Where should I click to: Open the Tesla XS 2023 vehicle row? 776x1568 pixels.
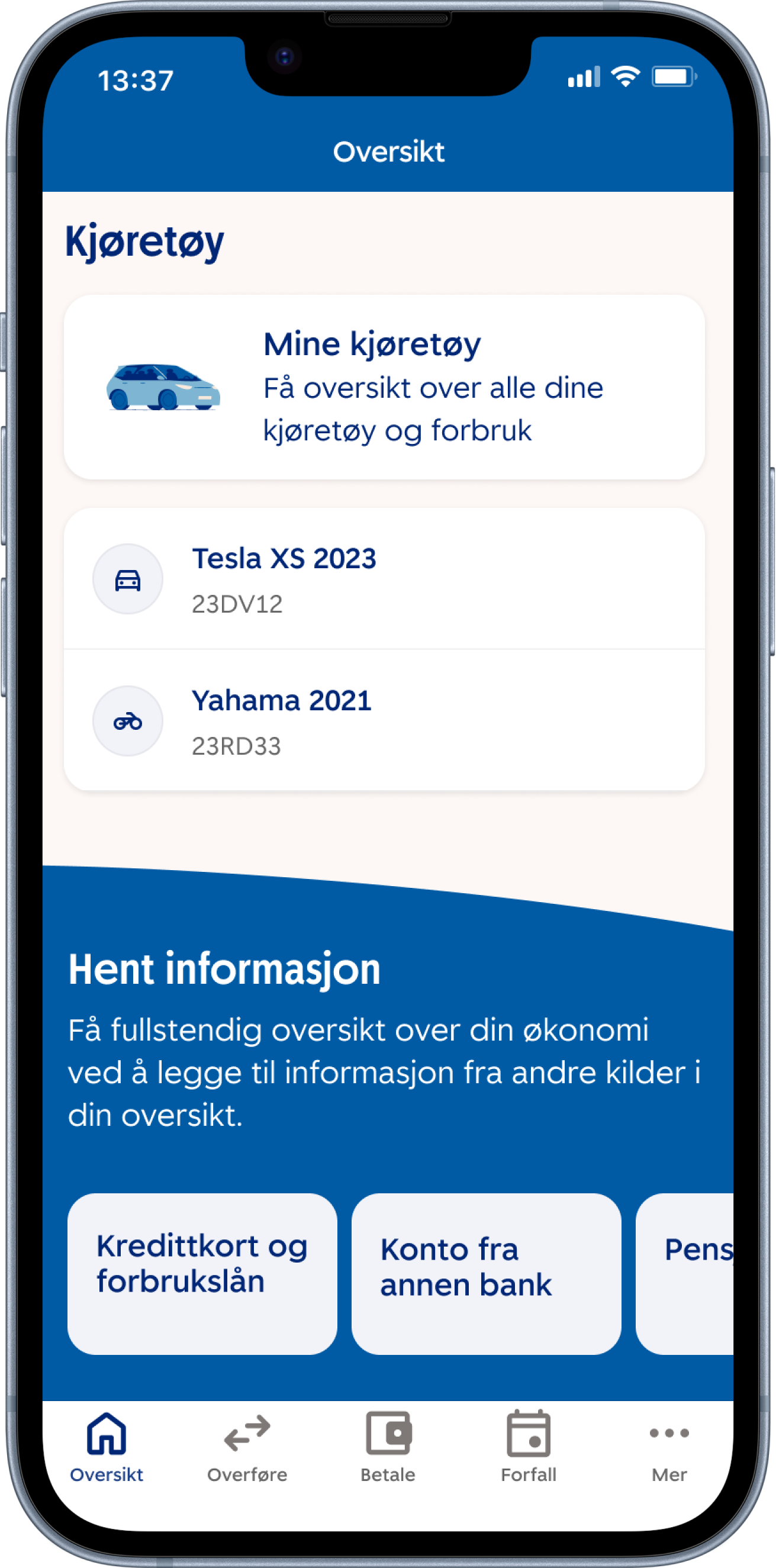[x=384, y=579]
